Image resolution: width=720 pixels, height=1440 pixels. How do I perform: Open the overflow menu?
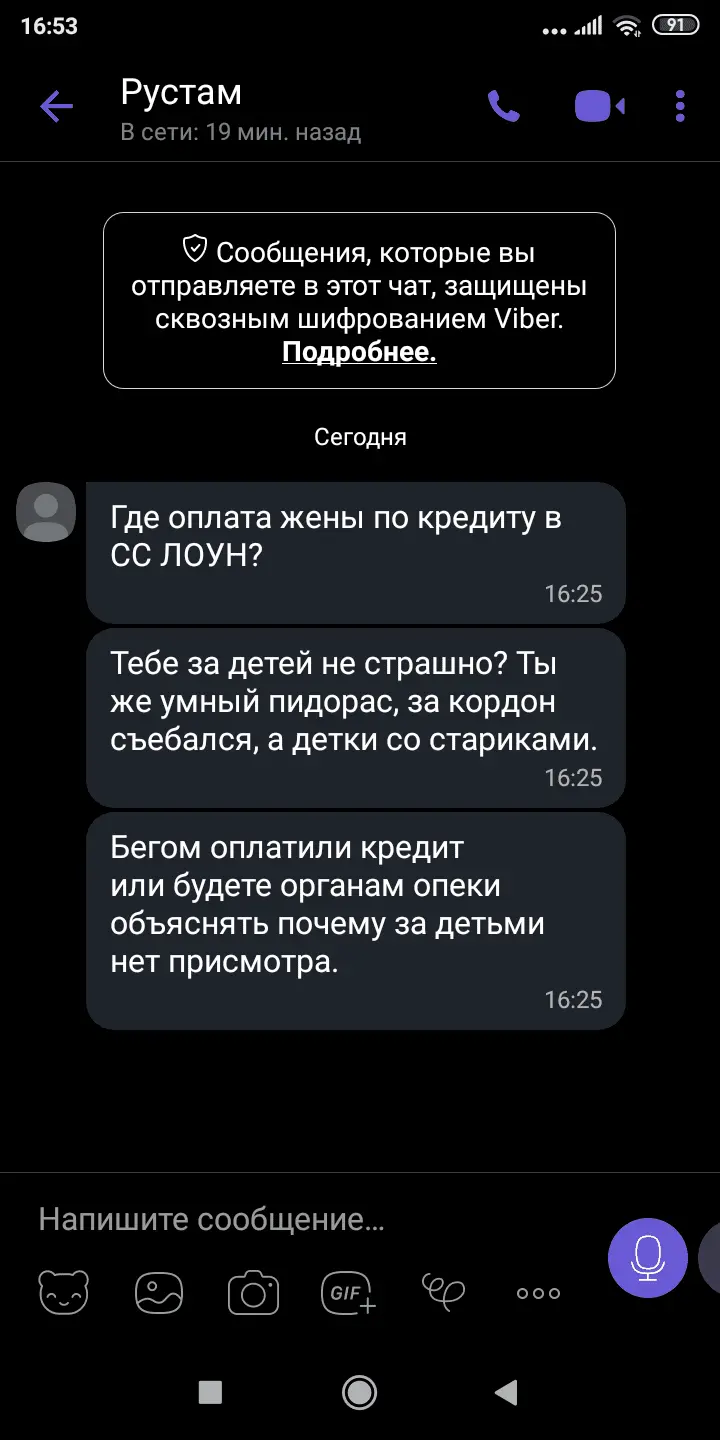pyautogui.click(x=680, y=106)
